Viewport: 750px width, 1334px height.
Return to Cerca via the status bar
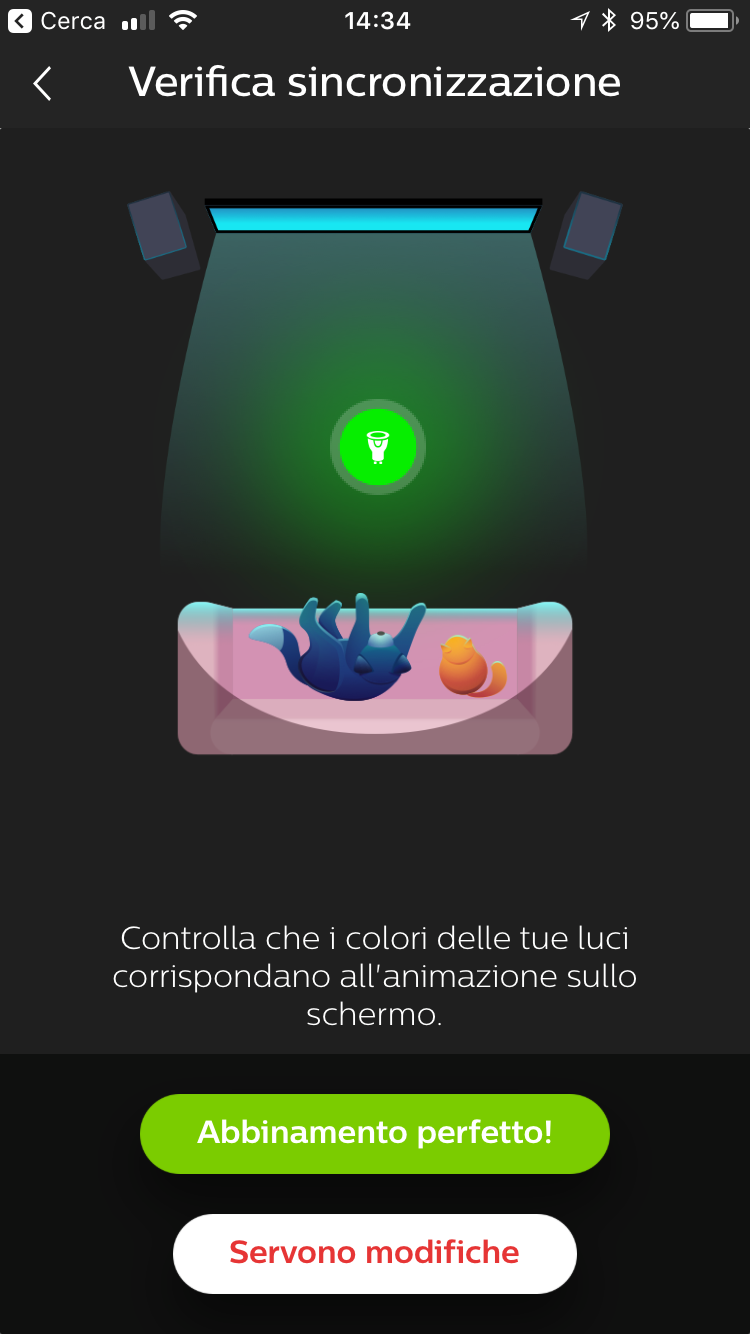(x=58, y=21)
